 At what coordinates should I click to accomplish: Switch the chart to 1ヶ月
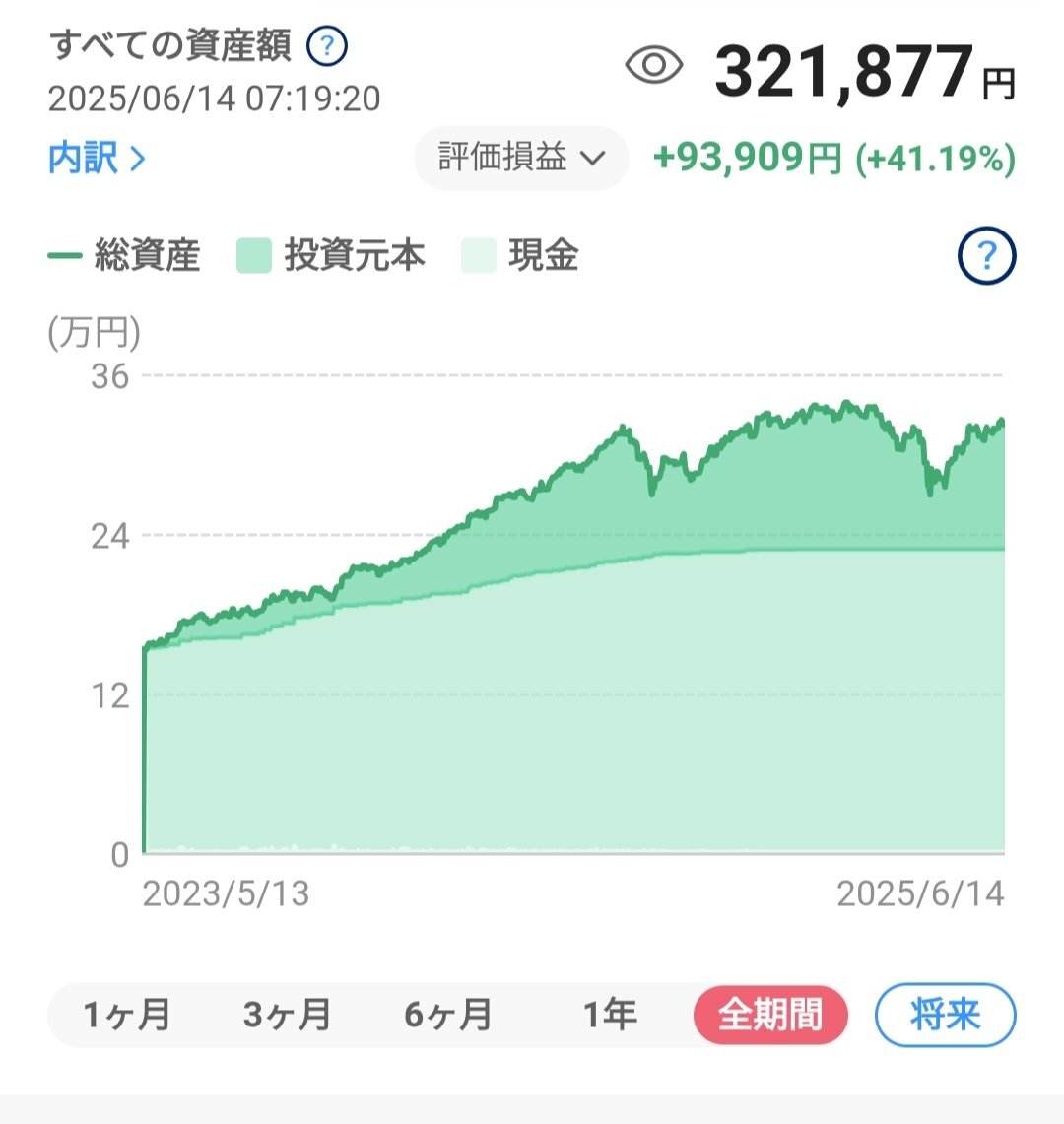click(127, 1015)
